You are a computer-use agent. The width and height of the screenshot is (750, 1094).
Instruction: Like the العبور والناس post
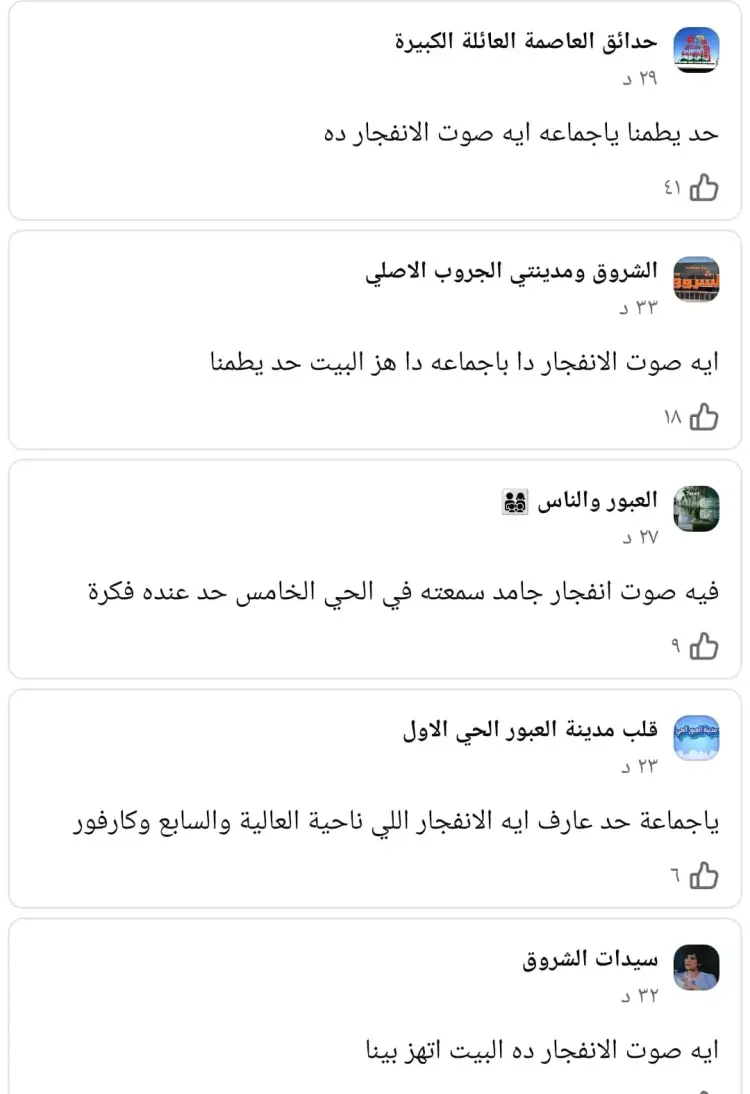tap(704, 646)
